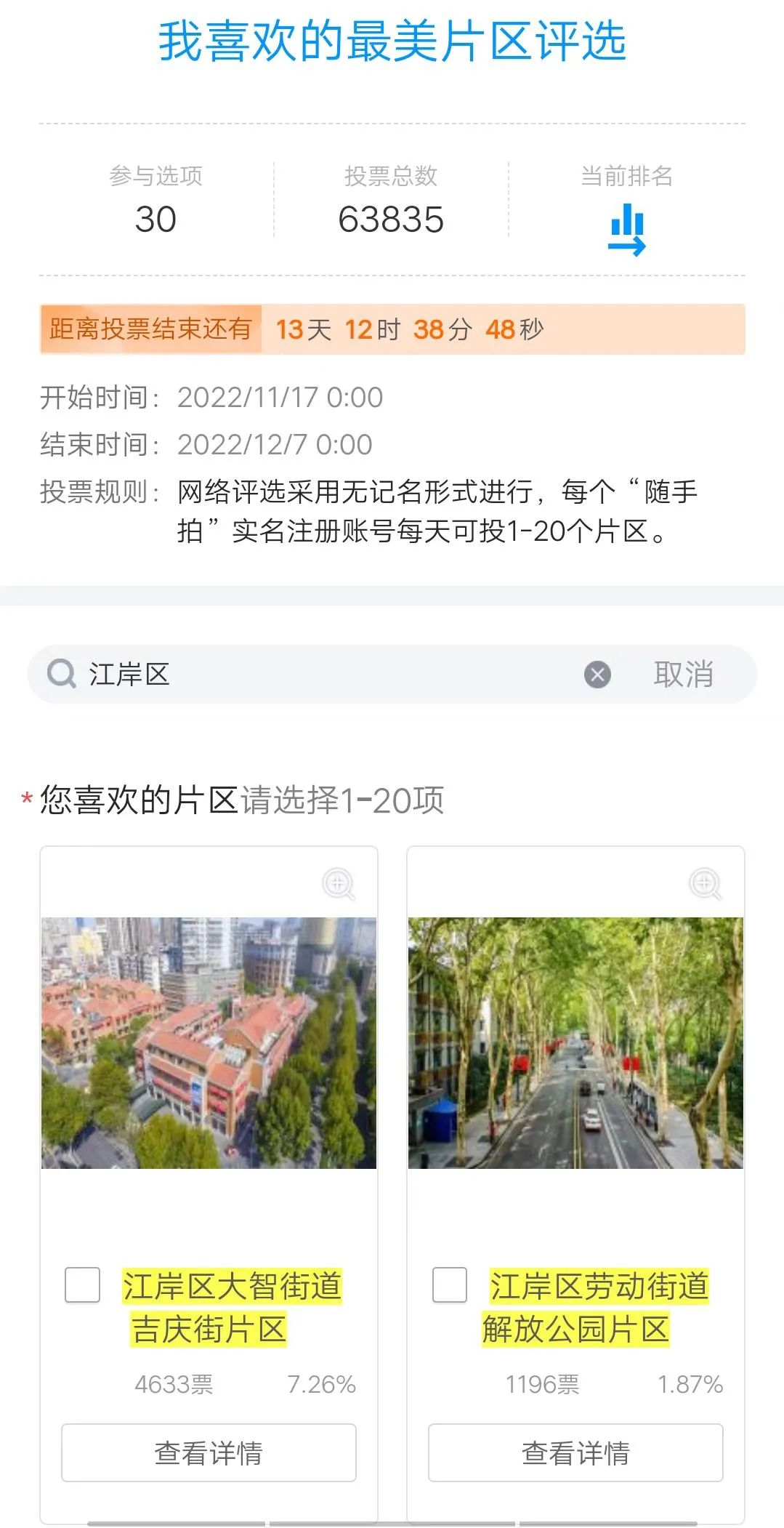Cancel the search with 取消
Viewport: 784px width, 1528px height.
[683, 675]
